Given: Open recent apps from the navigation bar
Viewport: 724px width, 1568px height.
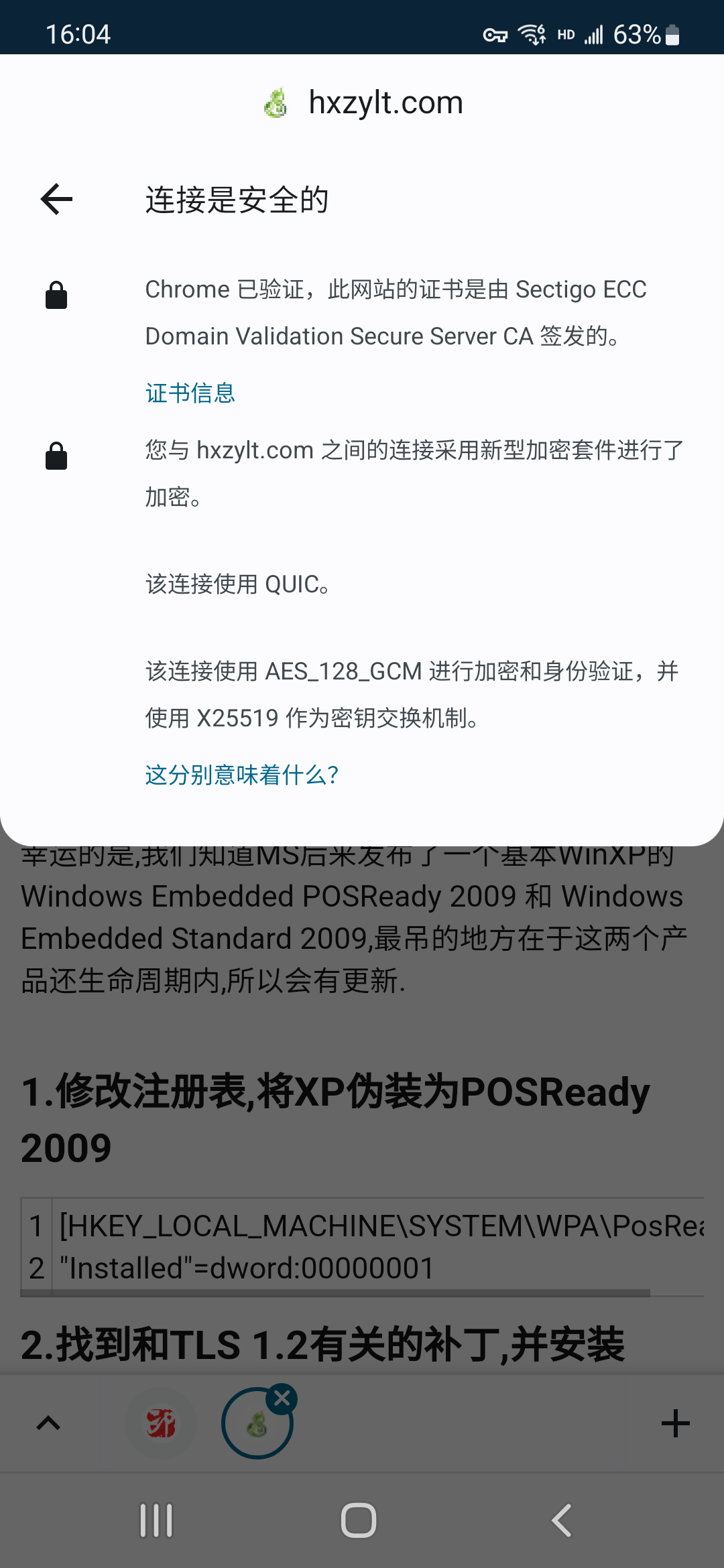Looking at the screenshot, I should [x=156, y=1520].
